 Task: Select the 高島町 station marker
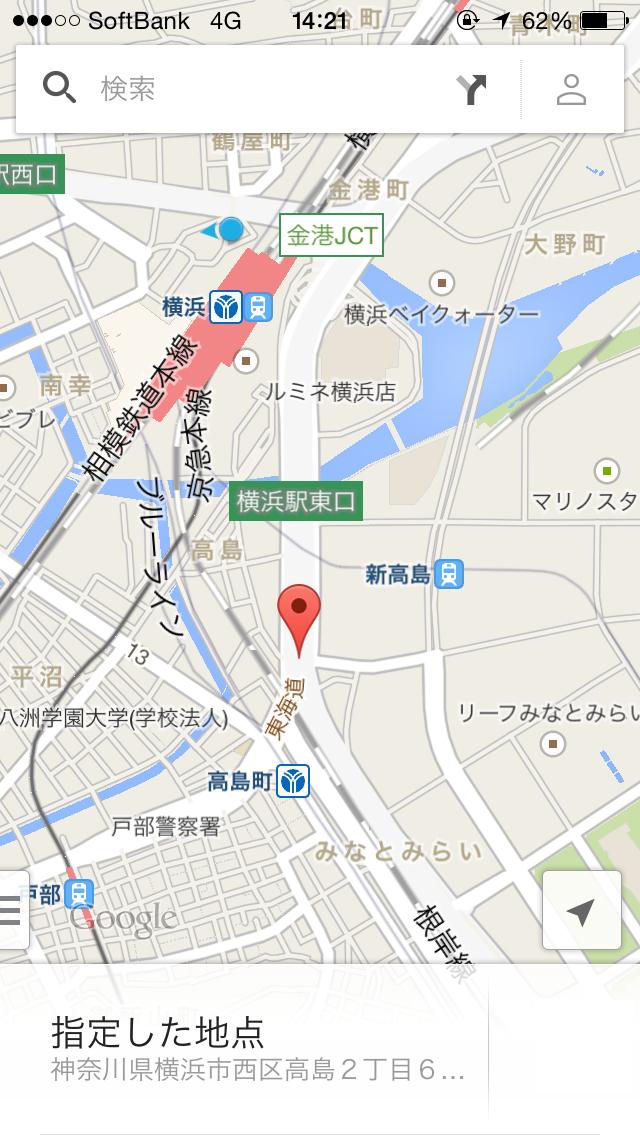point(293,781)
